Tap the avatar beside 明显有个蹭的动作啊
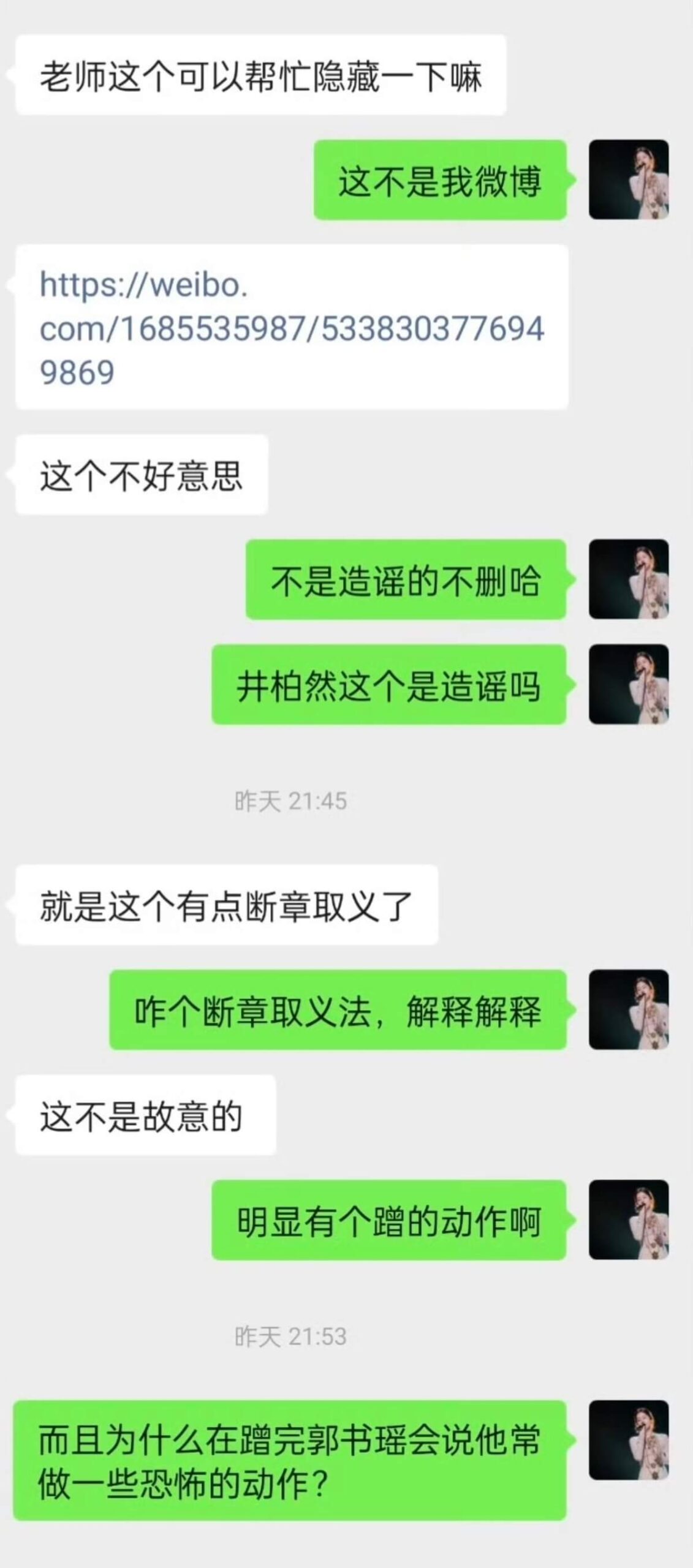The image size is (693, 1568). pyautogui.click(x=629, y=1219)
